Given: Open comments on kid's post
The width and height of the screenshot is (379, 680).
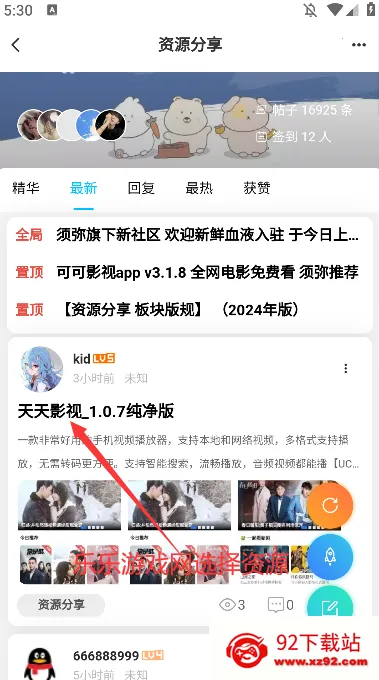Looking at the screenshot, I should point(281,605).
